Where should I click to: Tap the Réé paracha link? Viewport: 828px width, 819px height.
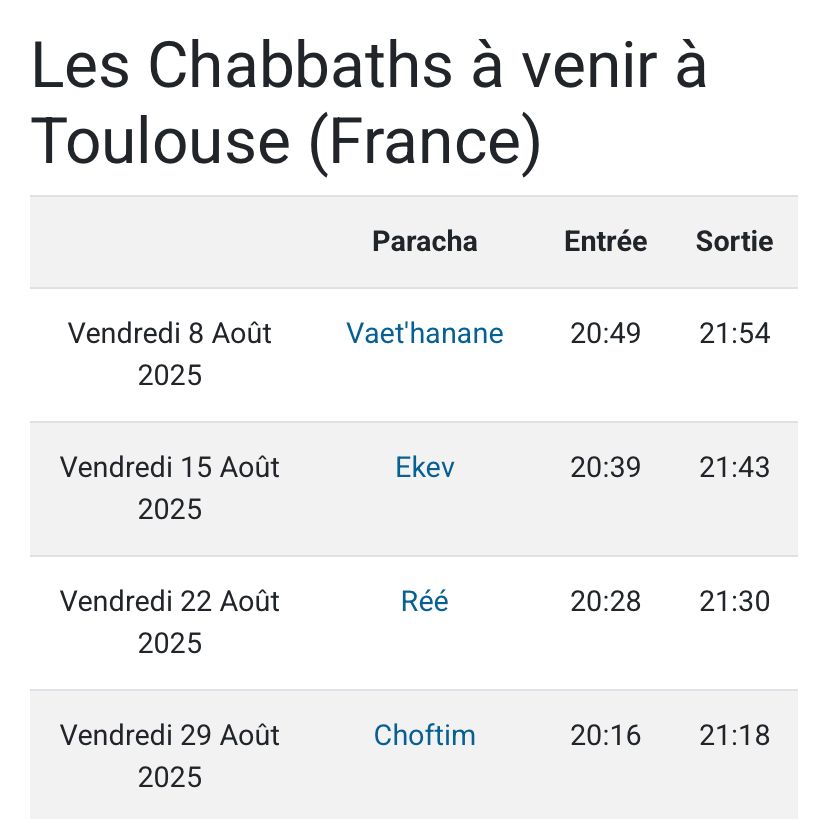point(424,601)
